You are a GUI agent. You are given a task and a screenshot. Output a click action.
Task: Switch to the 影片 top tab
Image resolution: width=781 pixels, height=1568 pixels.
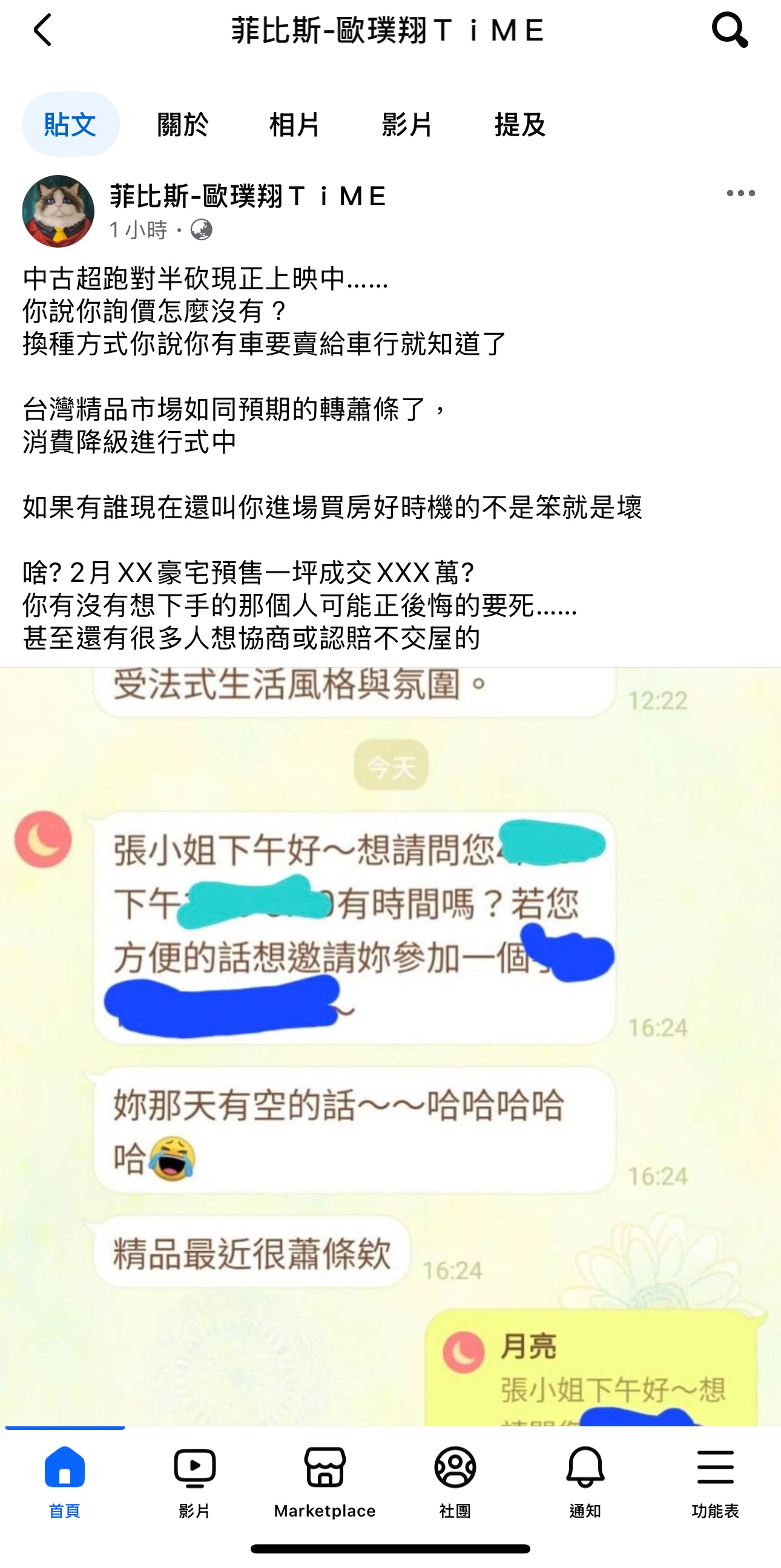coord(407,124)
